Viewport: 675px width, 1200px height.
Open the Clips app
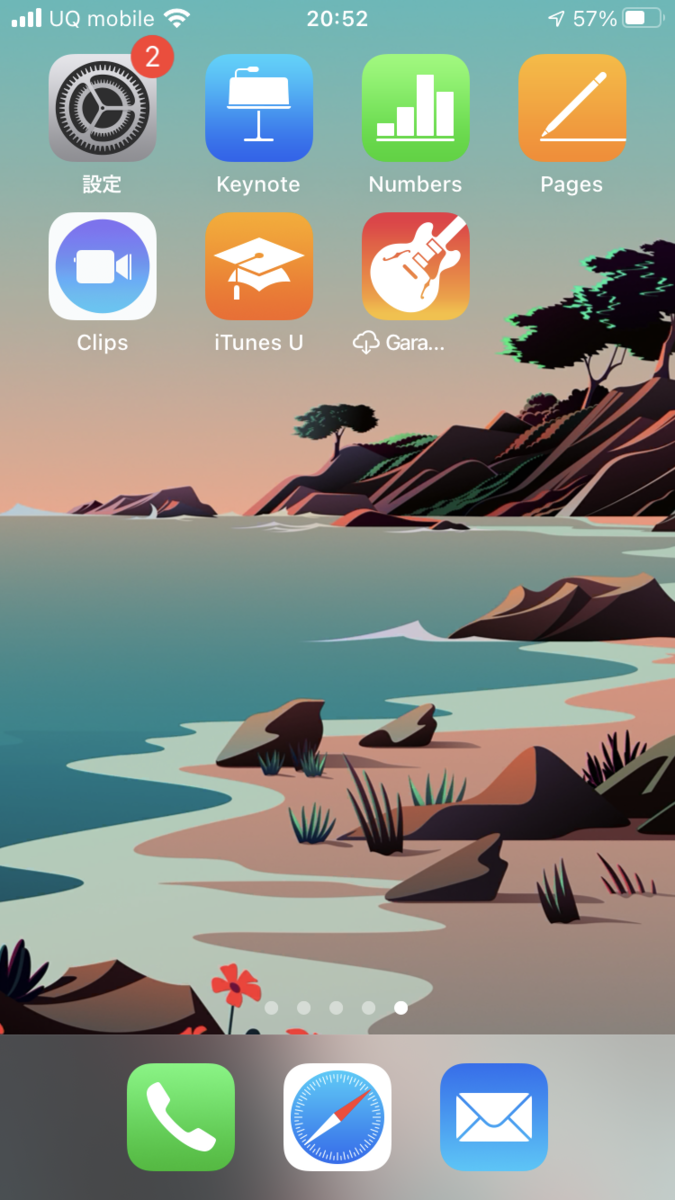click(102, 266)
